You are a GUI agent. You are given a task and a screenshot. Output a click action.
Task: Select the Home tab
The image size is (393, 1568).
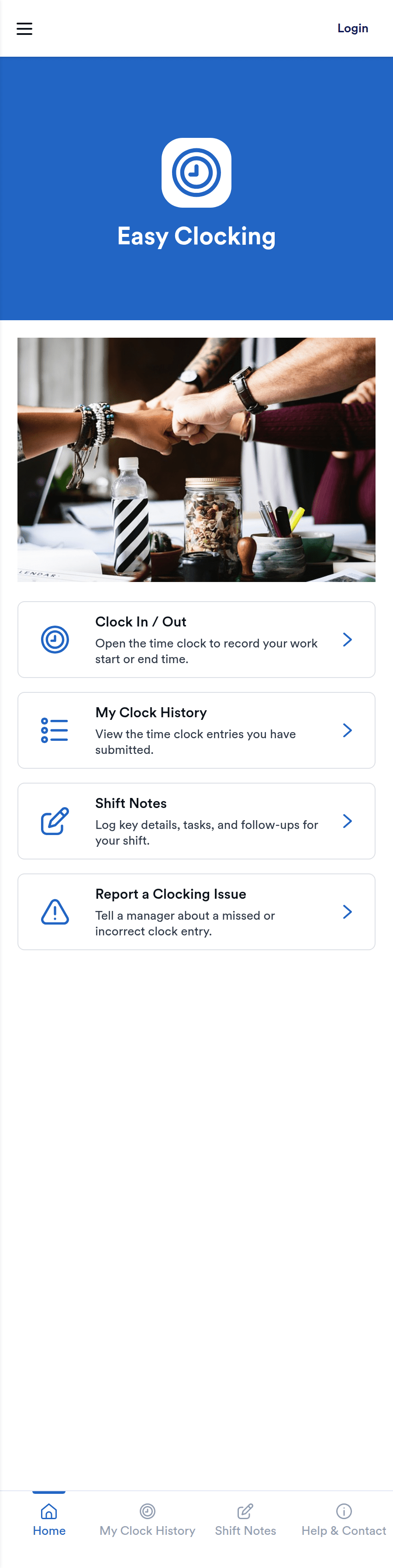click(x=49, y=1519)
